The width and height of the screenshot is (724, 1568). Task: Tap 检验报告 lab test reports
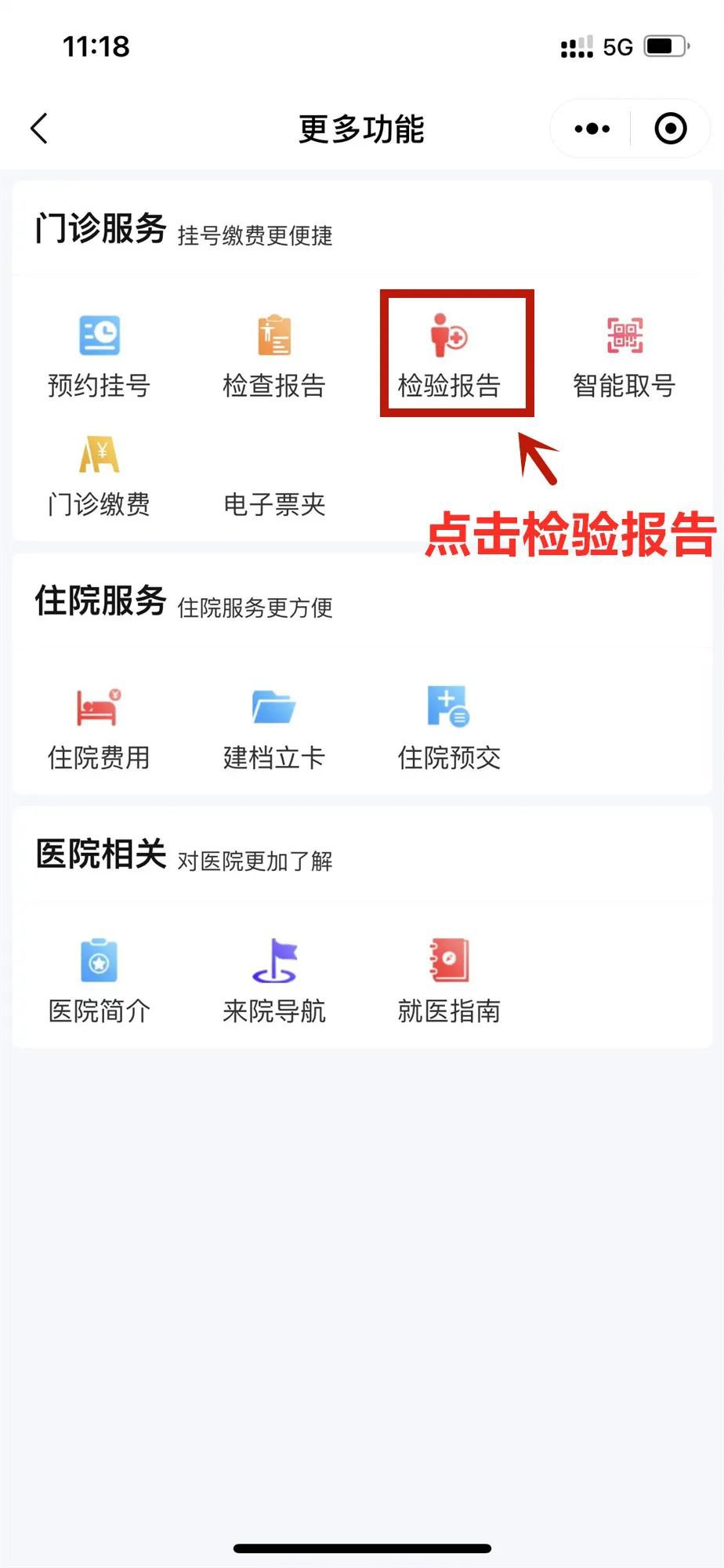pos(449,357)
